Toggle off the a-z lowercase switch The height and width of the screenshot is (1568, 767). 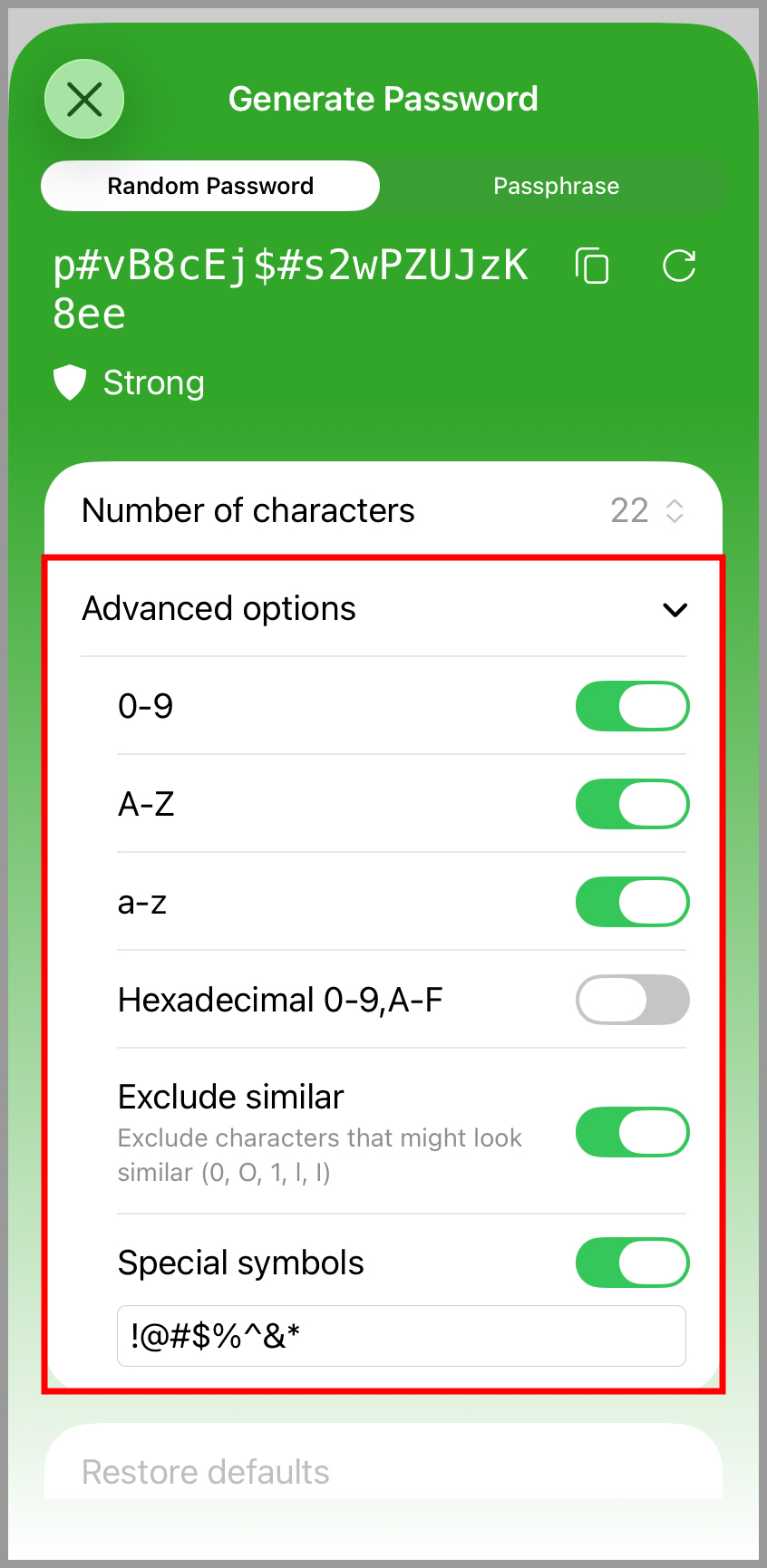pyautogui.click(x=632, y=902)
